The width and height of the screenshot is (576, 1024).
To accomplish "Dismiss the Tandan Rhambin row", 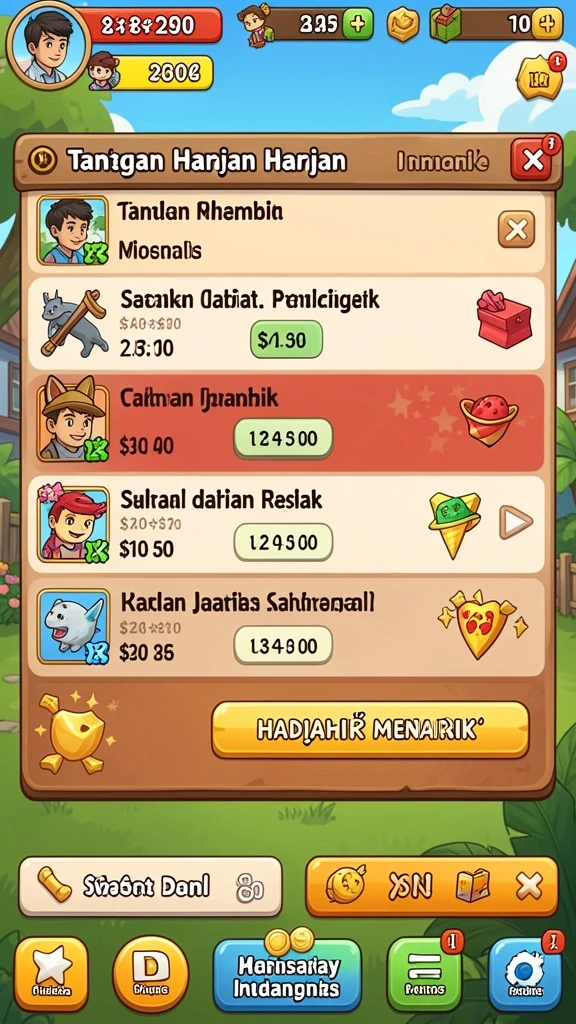I will tap(516, 229).
